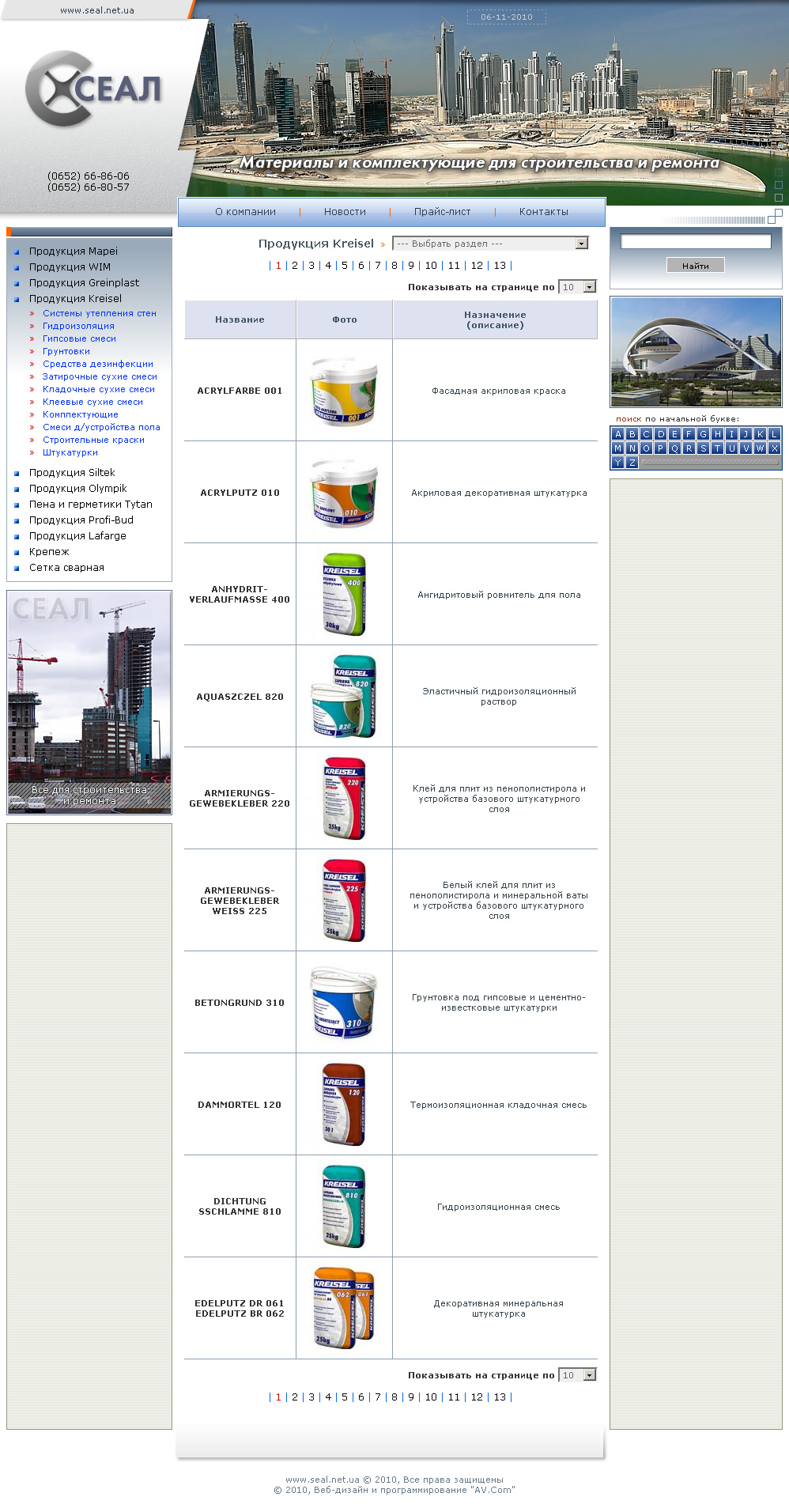The width and height of the screenshot is (789, 1512).
Task: Open Продукция Mapei in sidebar
Action: point(73,251)
